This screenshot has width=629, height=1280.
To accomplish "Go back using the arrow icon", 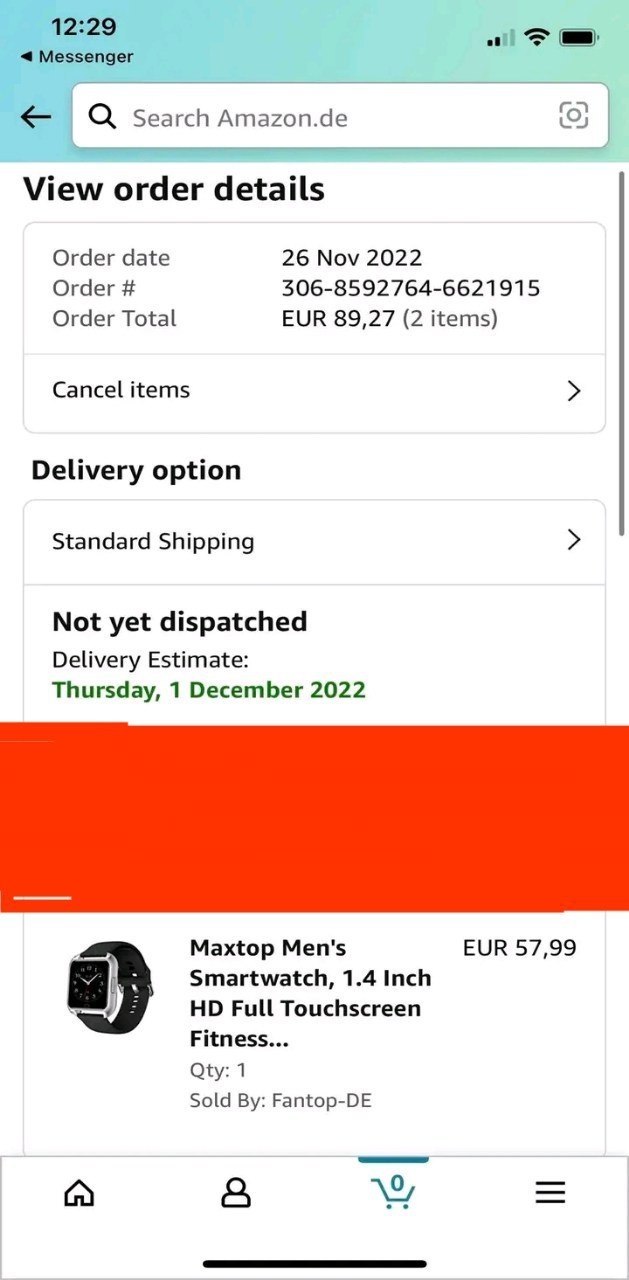I will (x=36, y=117).
